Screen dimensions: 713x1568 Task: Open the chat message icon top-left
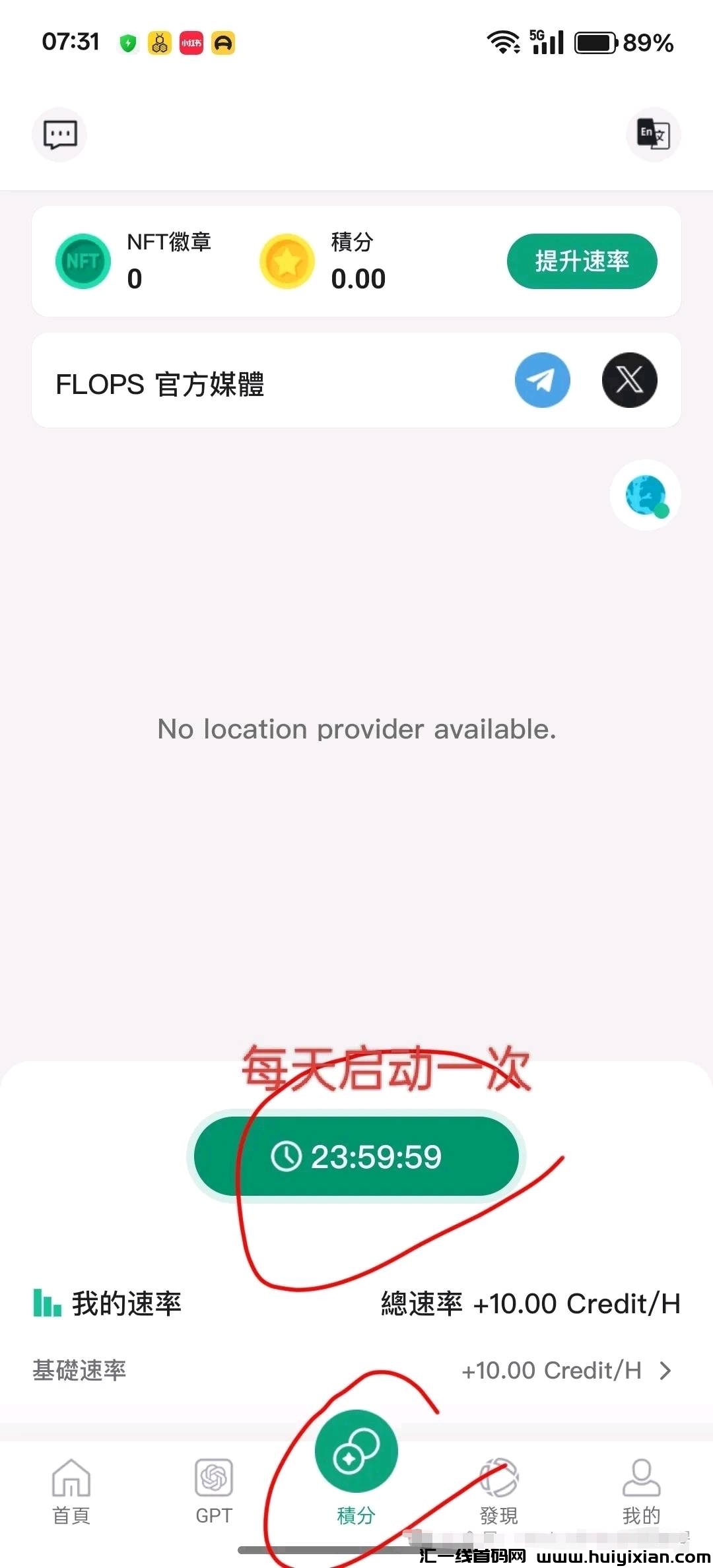click(x=59, y=135)
